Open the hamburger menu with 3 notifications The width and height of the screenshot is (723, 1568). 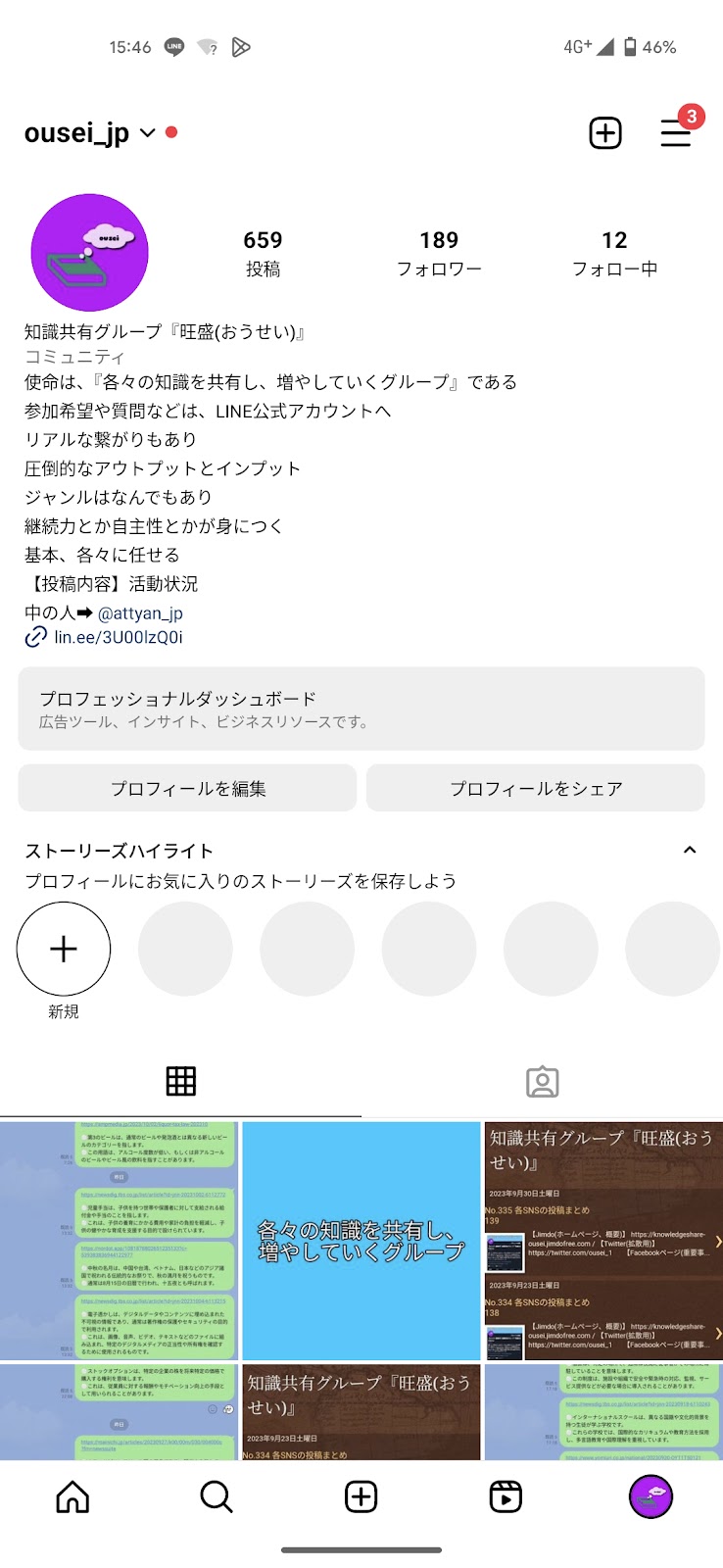pos(676,132)
